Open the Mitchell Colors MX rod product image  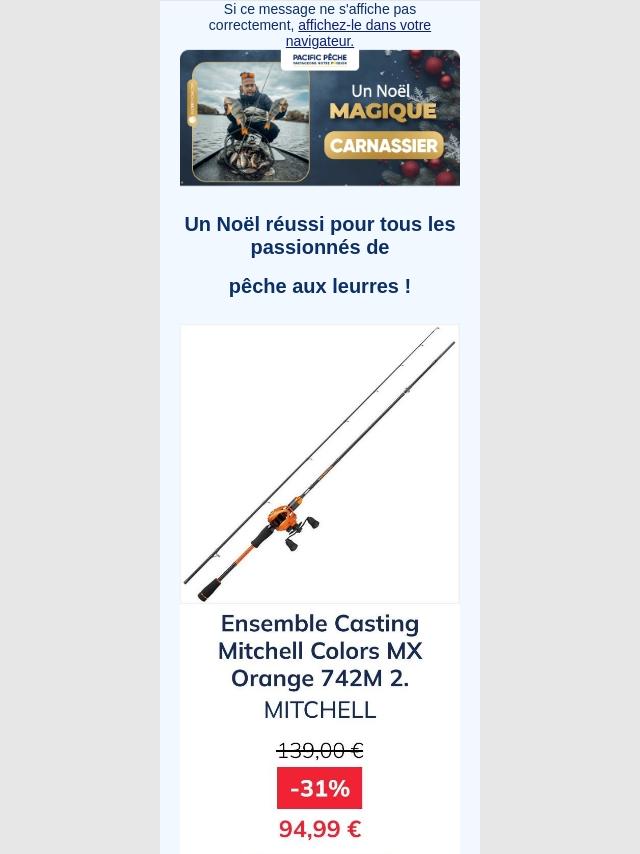point(319,463)
